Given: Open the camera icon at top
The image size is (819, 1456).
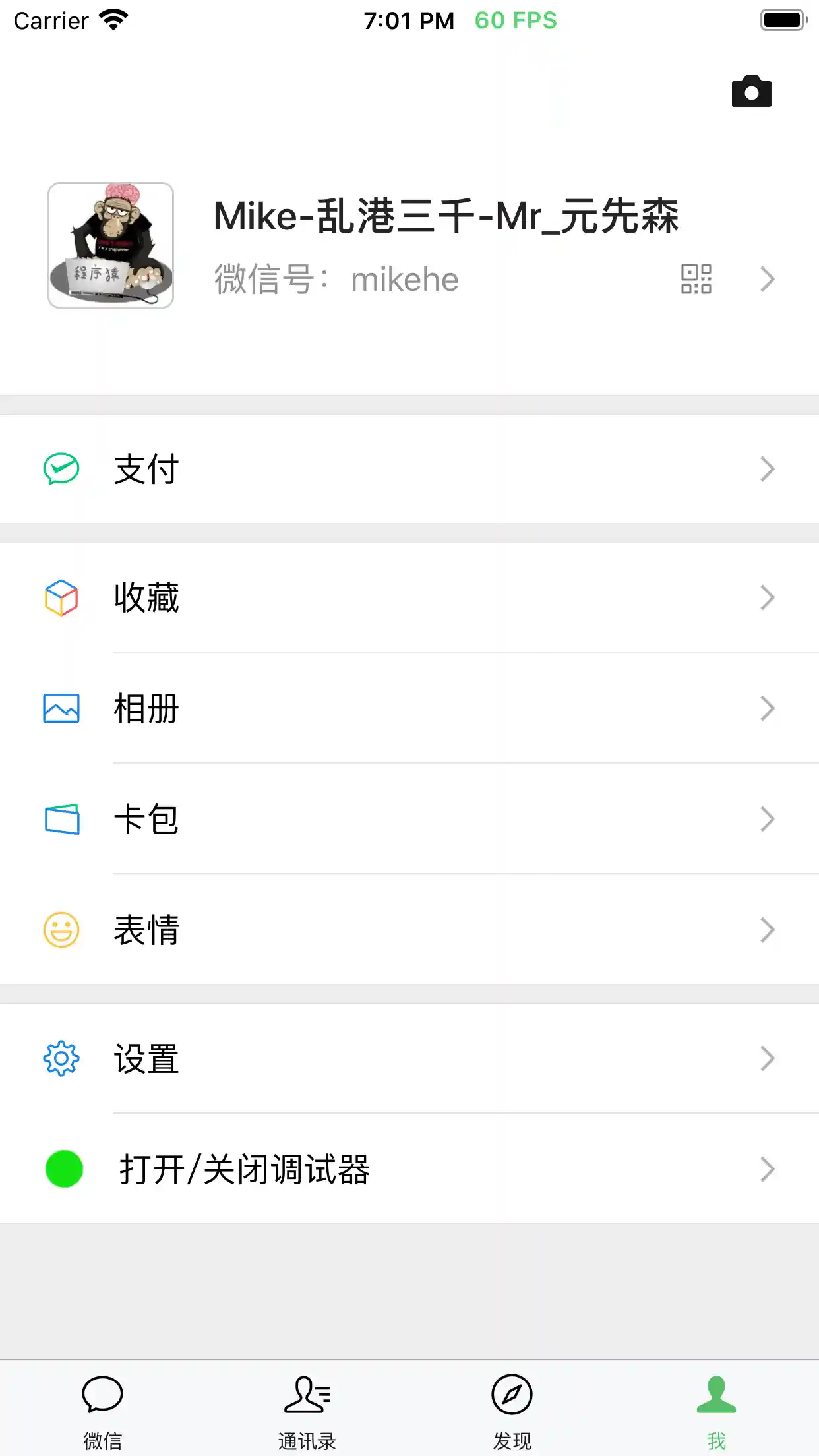Looking at the screenshot, I should coord(751,92).
